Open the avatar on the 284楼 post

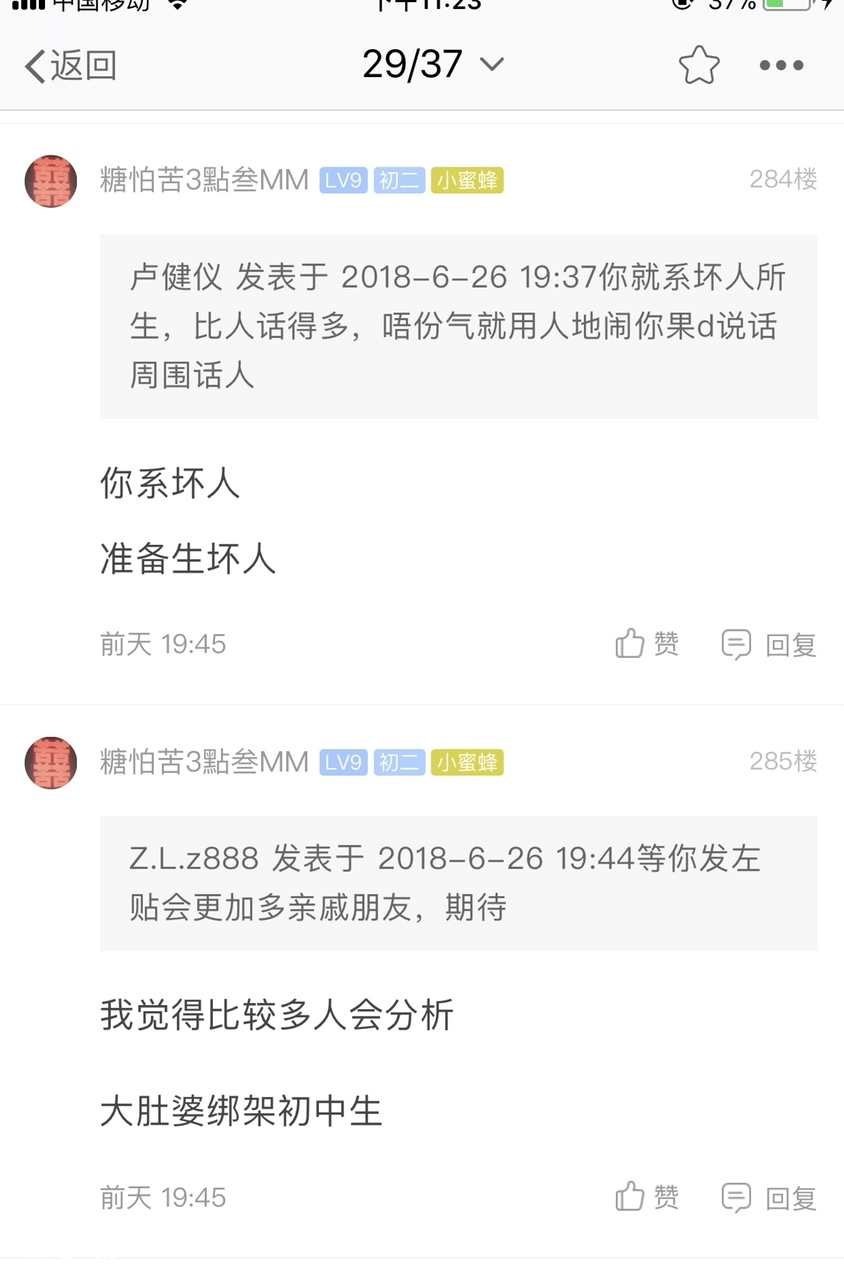click(51, 181)
